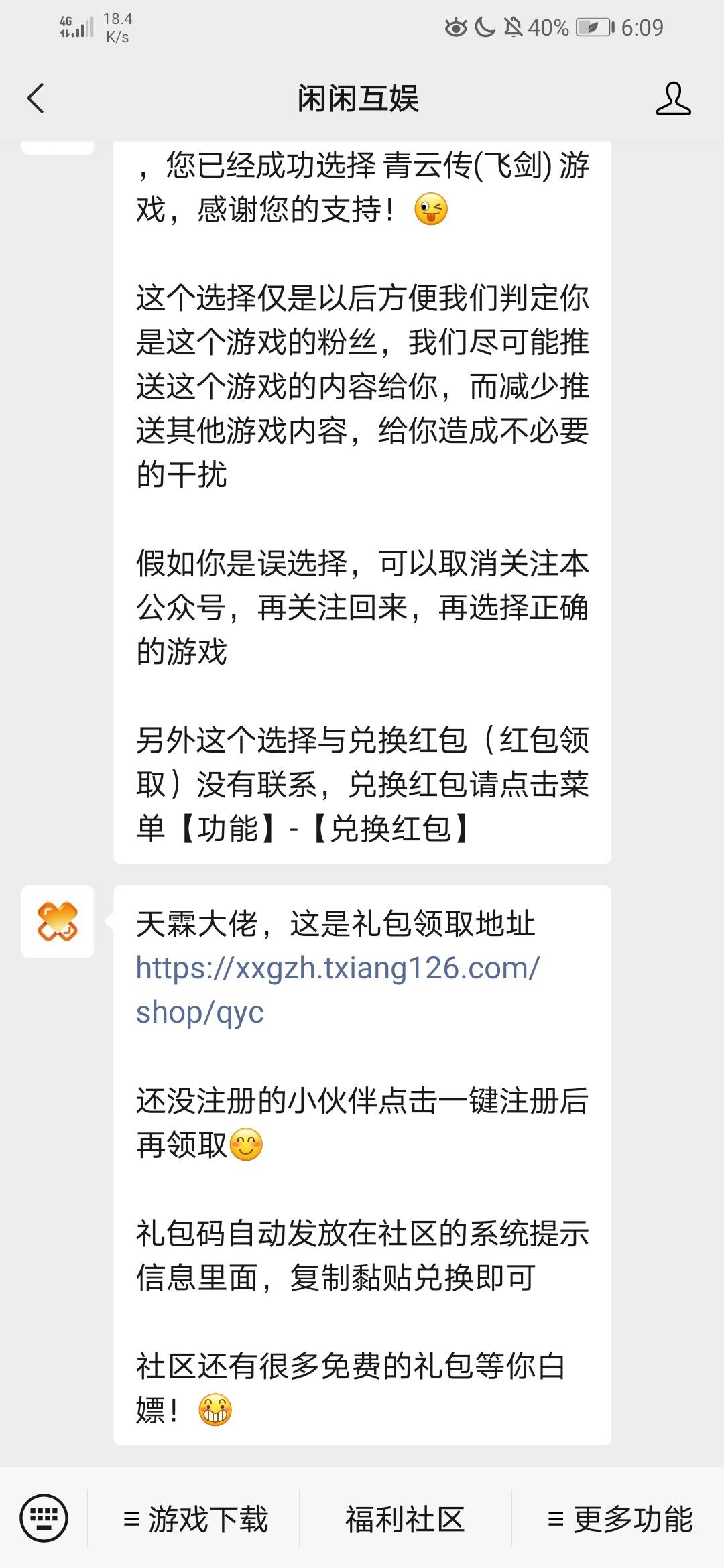
Task: Open the 游戏下载 menu
Action: pyautogui.click(x=195, y=1519)
